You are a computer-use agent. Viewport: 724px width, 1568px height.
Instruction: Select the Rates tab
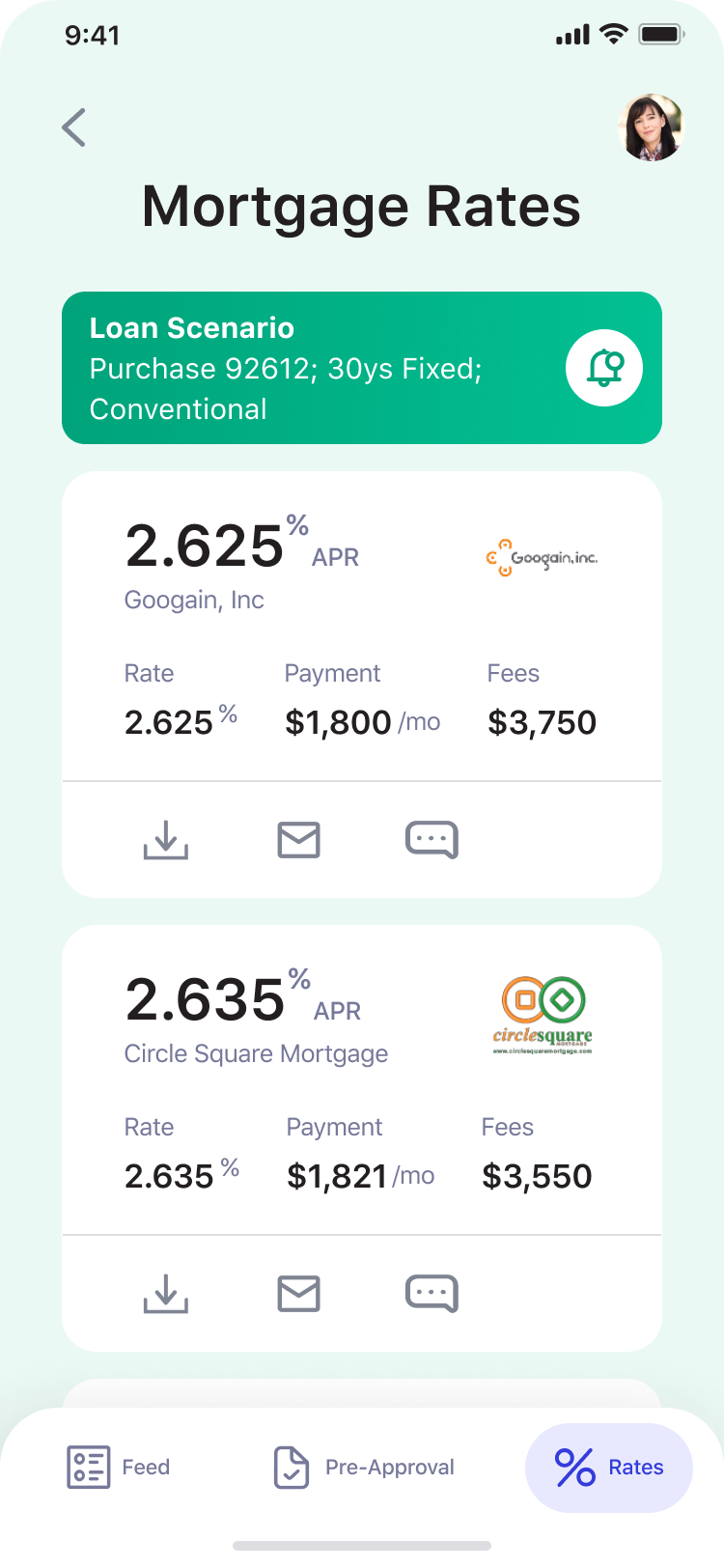pyautogui.click(x=609, y=1468)
